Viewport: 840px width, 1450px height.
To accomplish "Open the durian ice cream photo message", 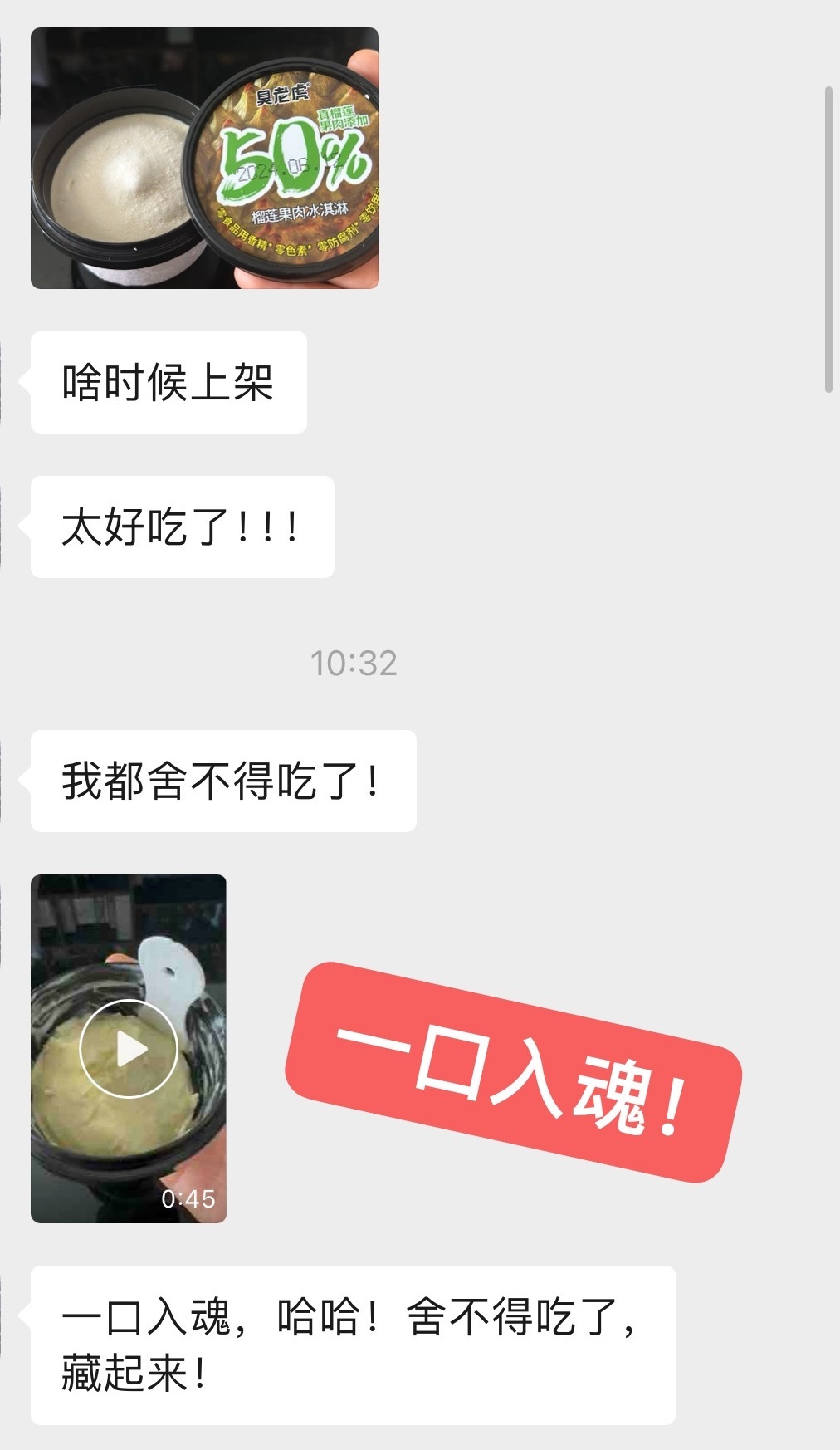I will pos(205,158).
